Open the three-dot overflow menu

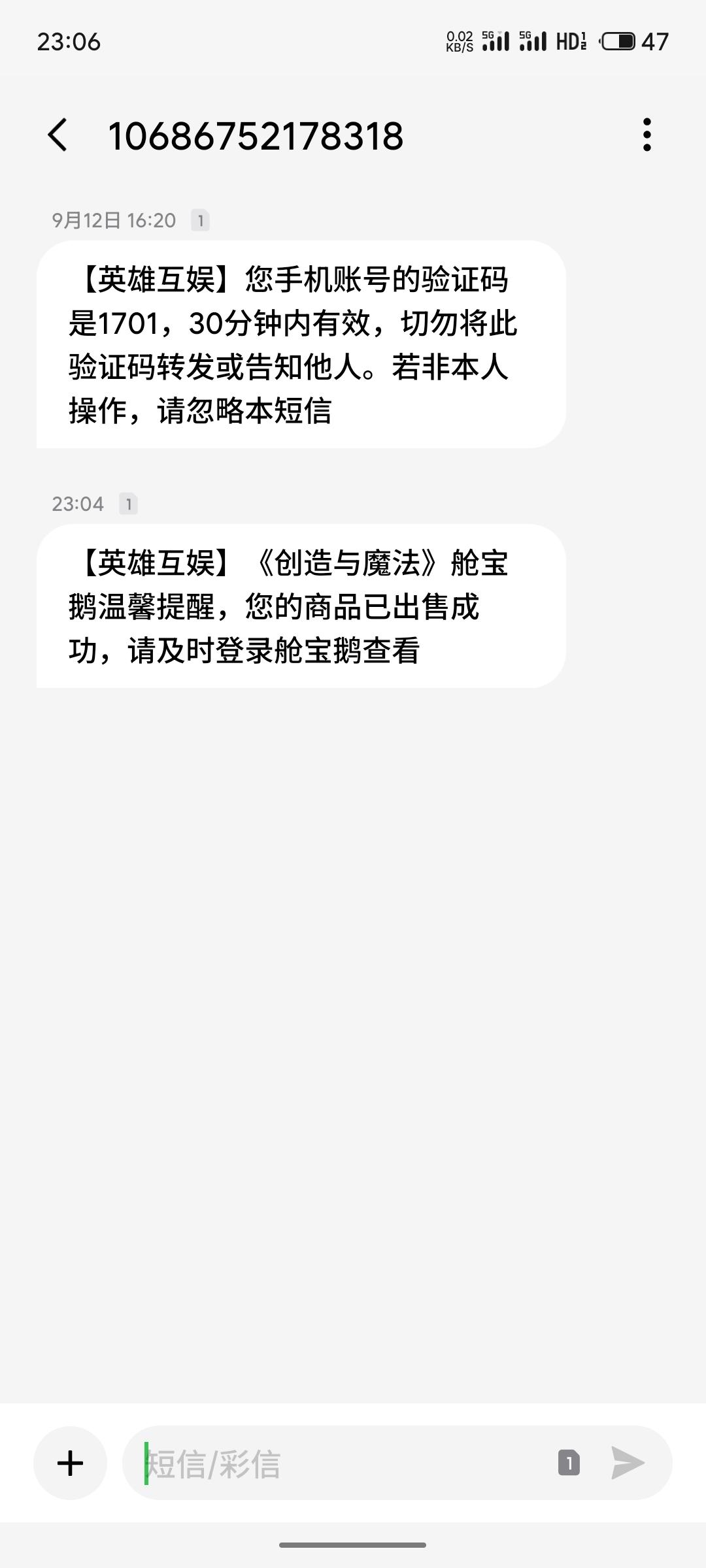tap(647, 135)
